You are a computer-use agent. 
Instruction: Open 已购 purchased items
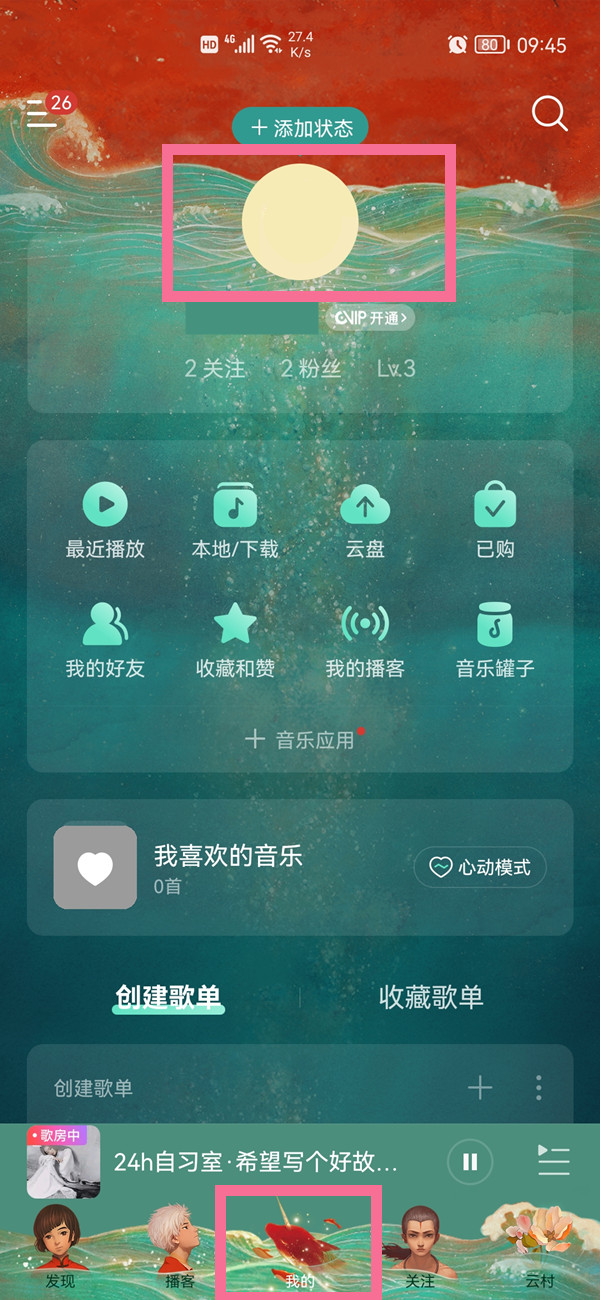click(x=495, y=521)
